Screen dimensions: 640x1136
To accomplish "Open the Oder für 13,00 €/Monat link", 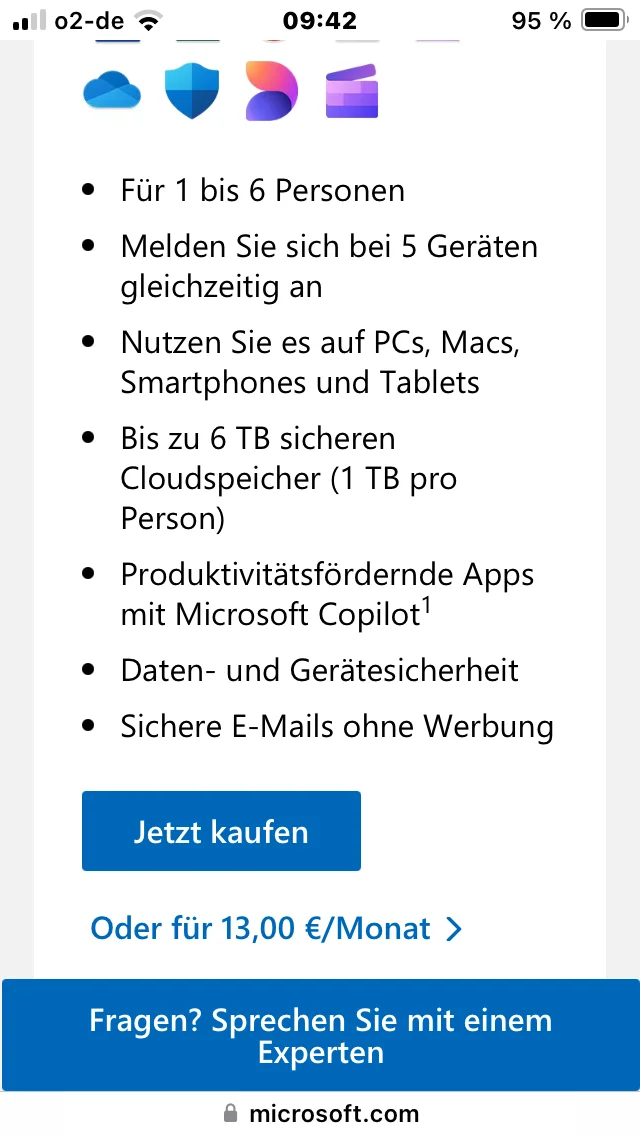I will click(276, 928).
